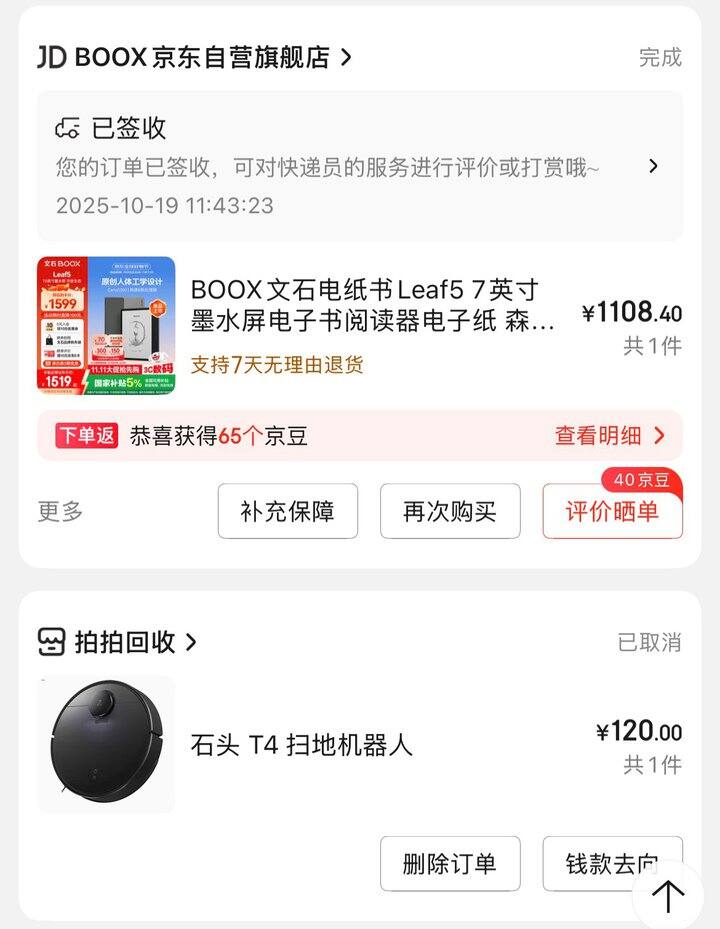Open the 已签收 delivery status details

click(360, 166)
